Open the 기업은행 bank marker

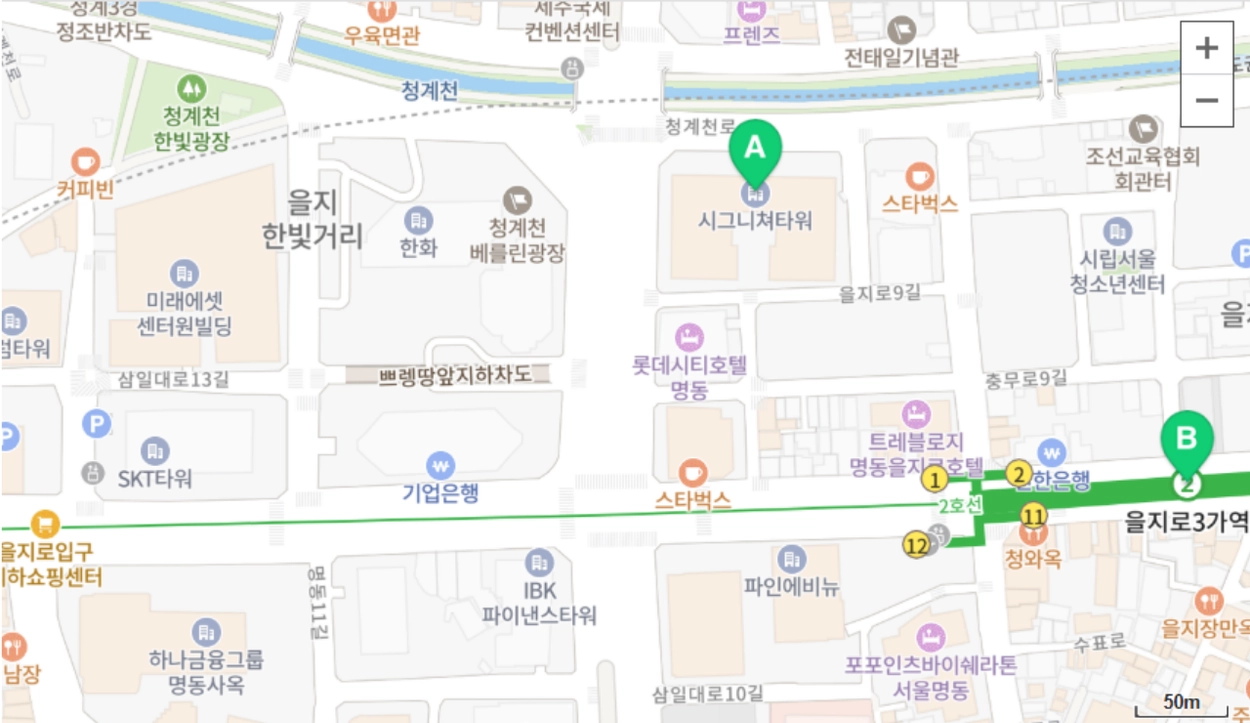click(x=440, y=465)
